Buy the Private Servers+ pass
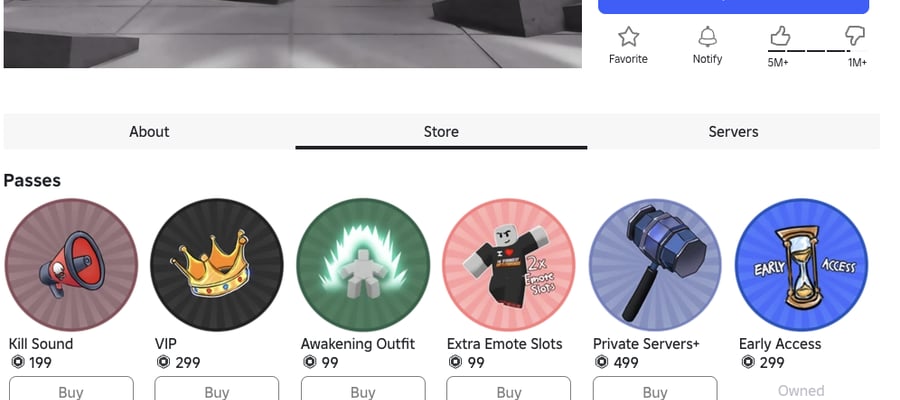 tap(655, 389)
